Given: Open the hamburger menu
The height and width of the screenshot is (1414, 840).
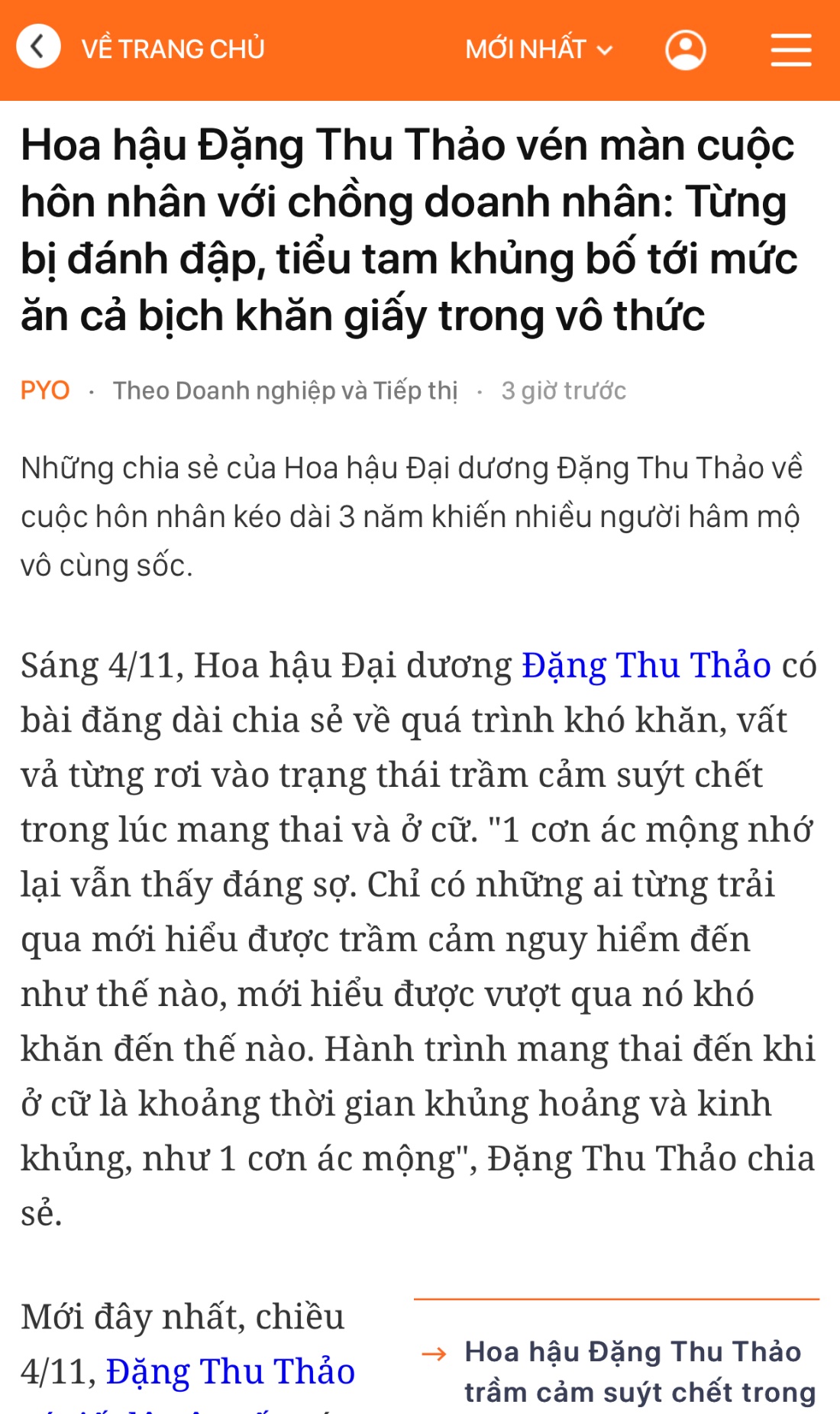Looking at the screenshot, I should [x=790, y=50].
